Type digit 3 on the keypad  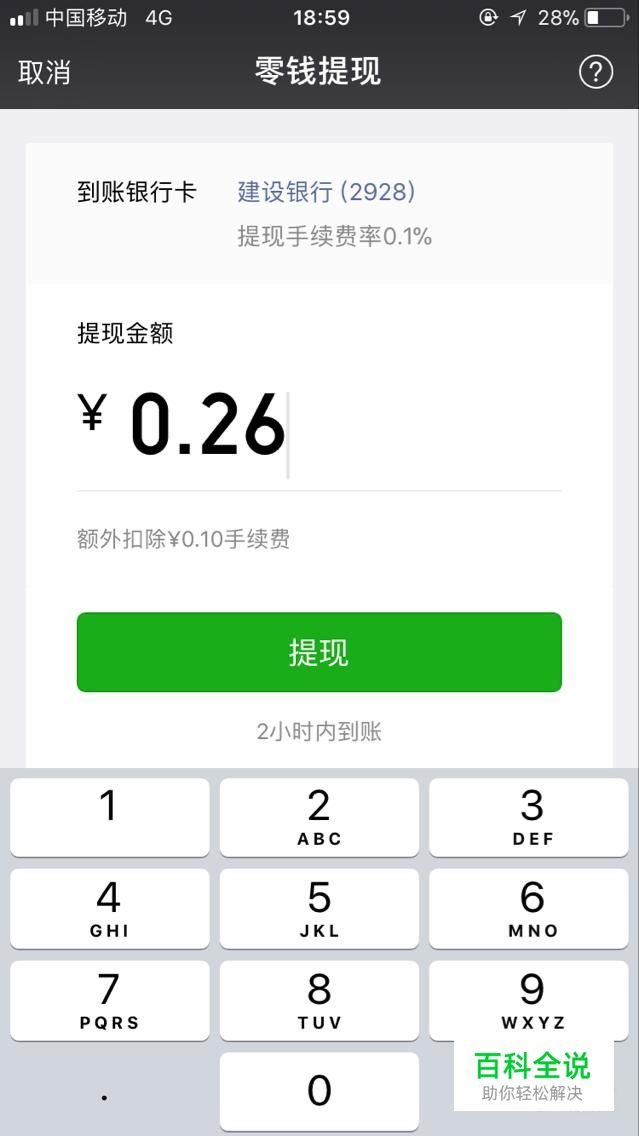pyautogui.click(x=529, y=817)
